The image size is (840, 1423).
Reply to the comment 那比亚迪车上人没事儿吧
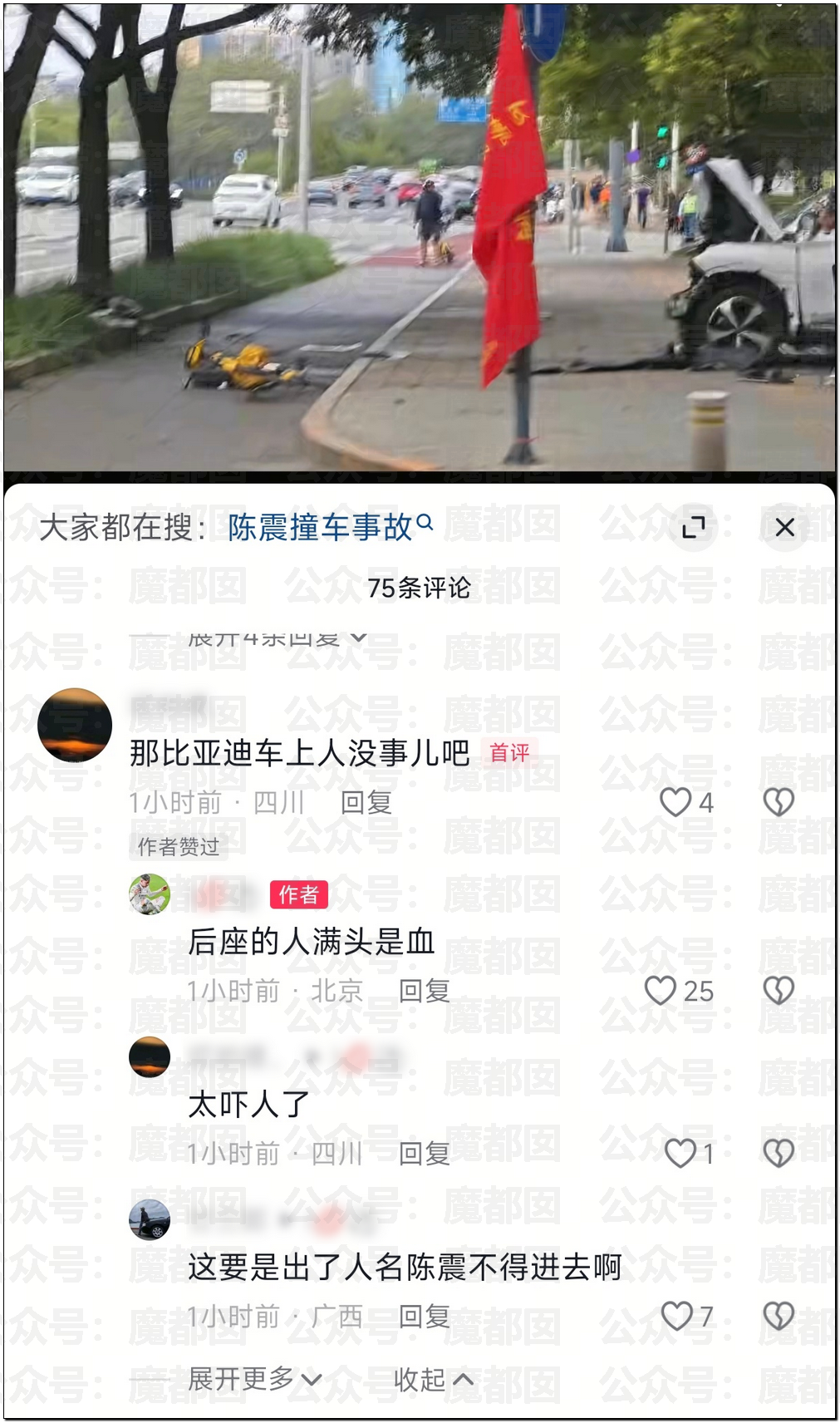[x=366, y=802]
